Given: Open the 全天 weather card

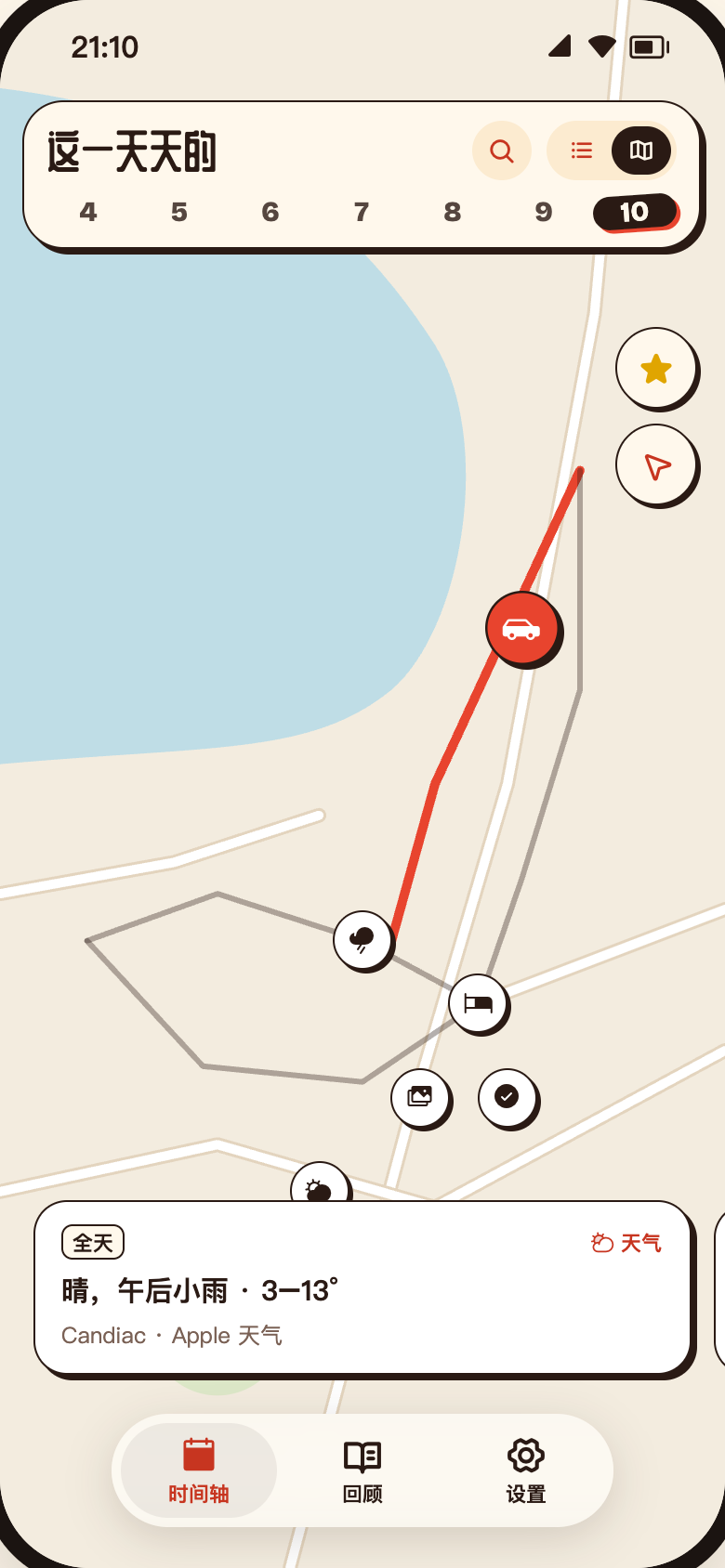Looking at the screenshot, I should pyautogui.click(x=363, y=1288).
